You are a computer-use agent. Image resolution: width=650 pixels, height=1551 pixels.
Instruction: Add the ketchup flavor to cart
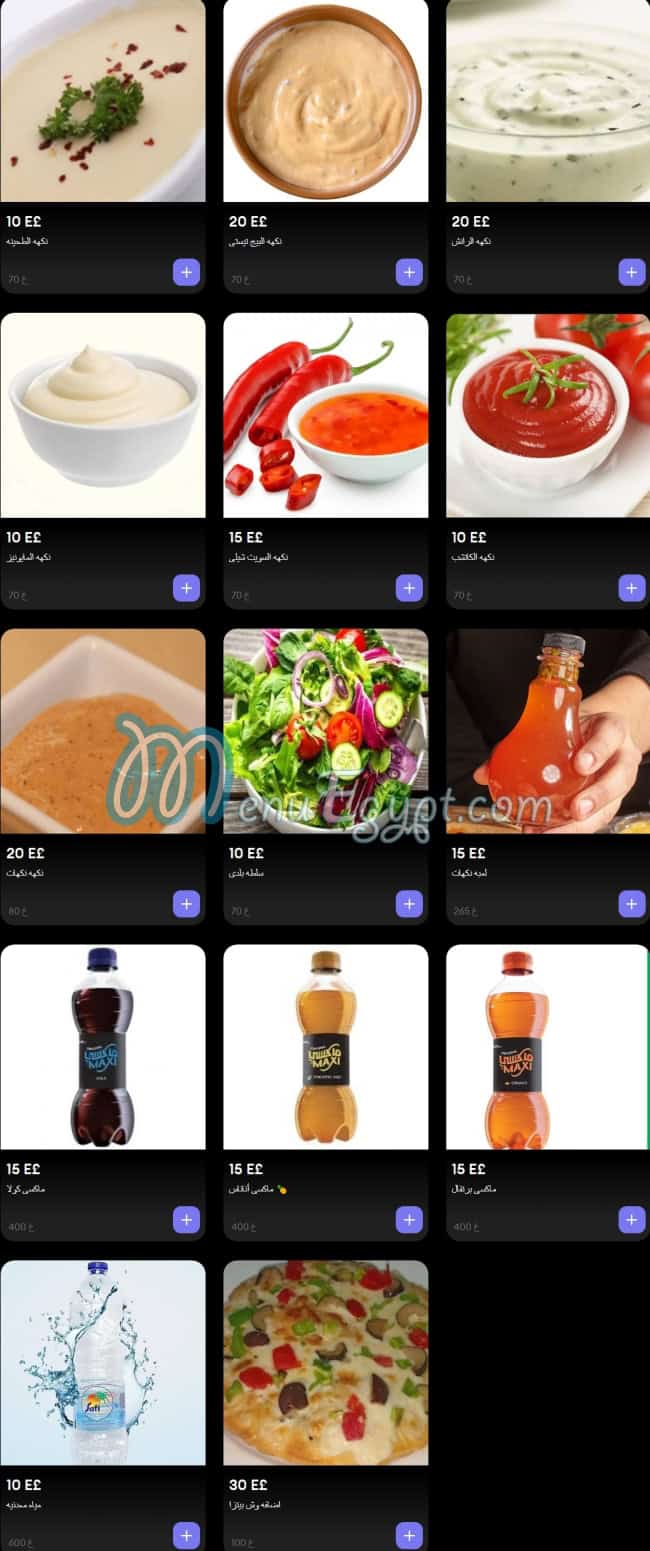(631, 588)
